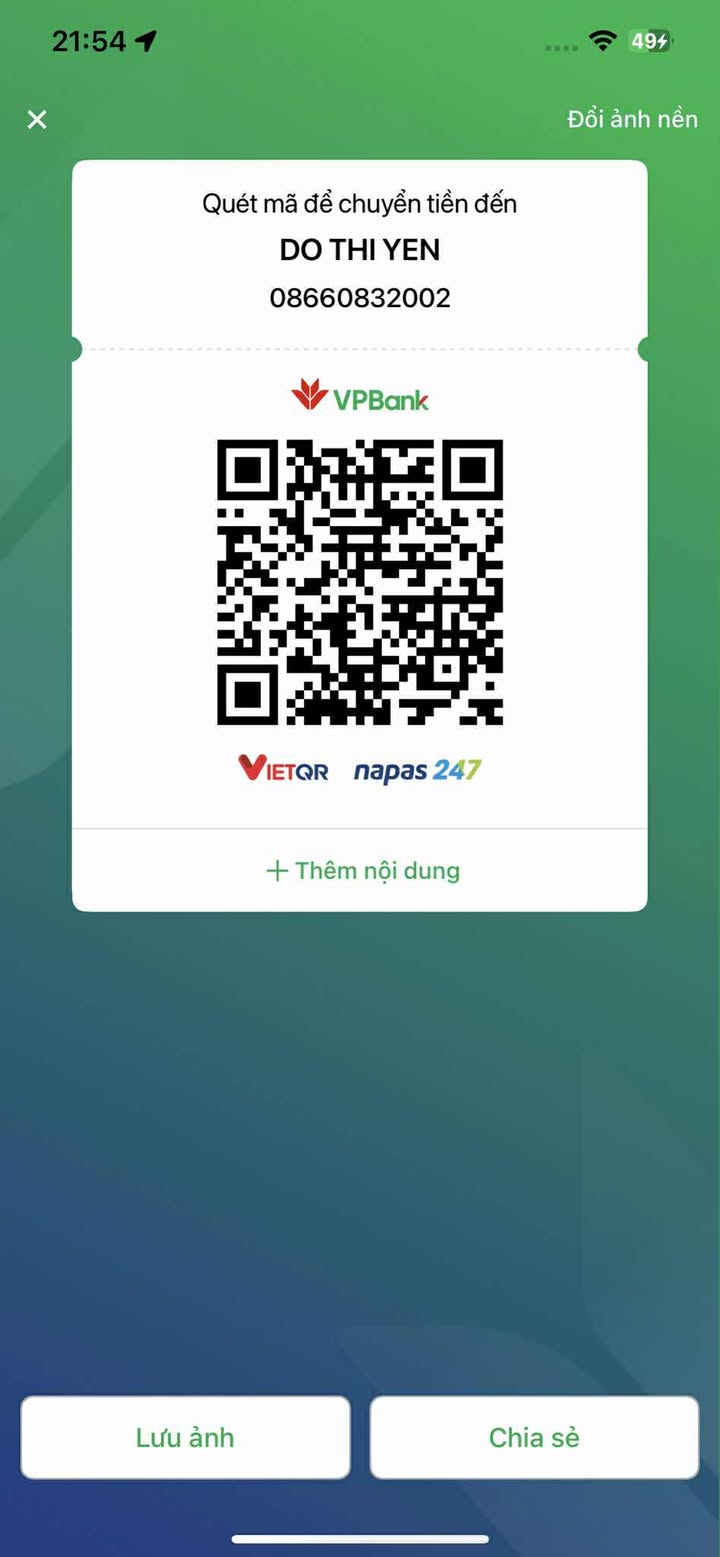Add transfer content via 'Thêm nội dung'
Viewport: 720px width, 1557px height.
(x=362, y=870)
